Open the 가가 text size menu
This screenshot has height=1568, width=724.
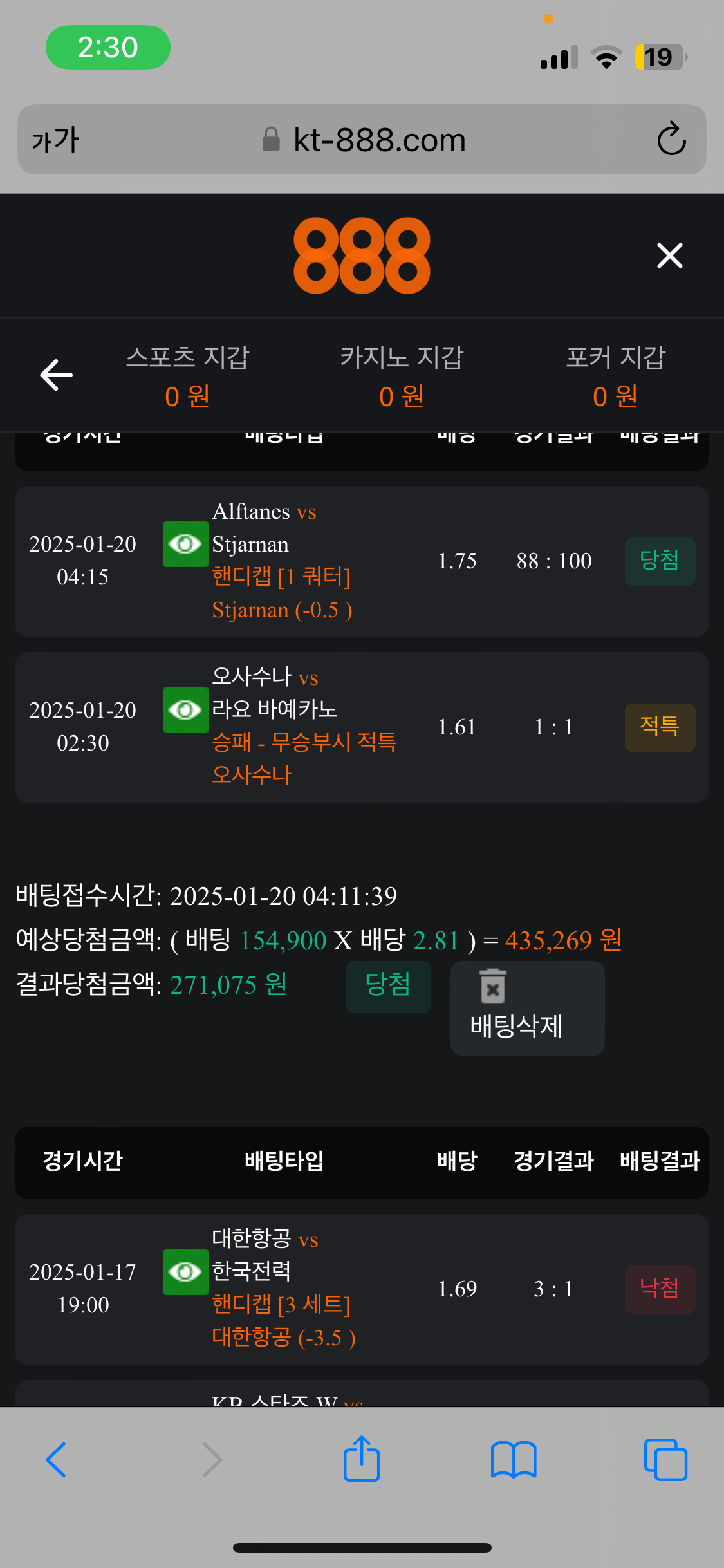click(55, 140)
